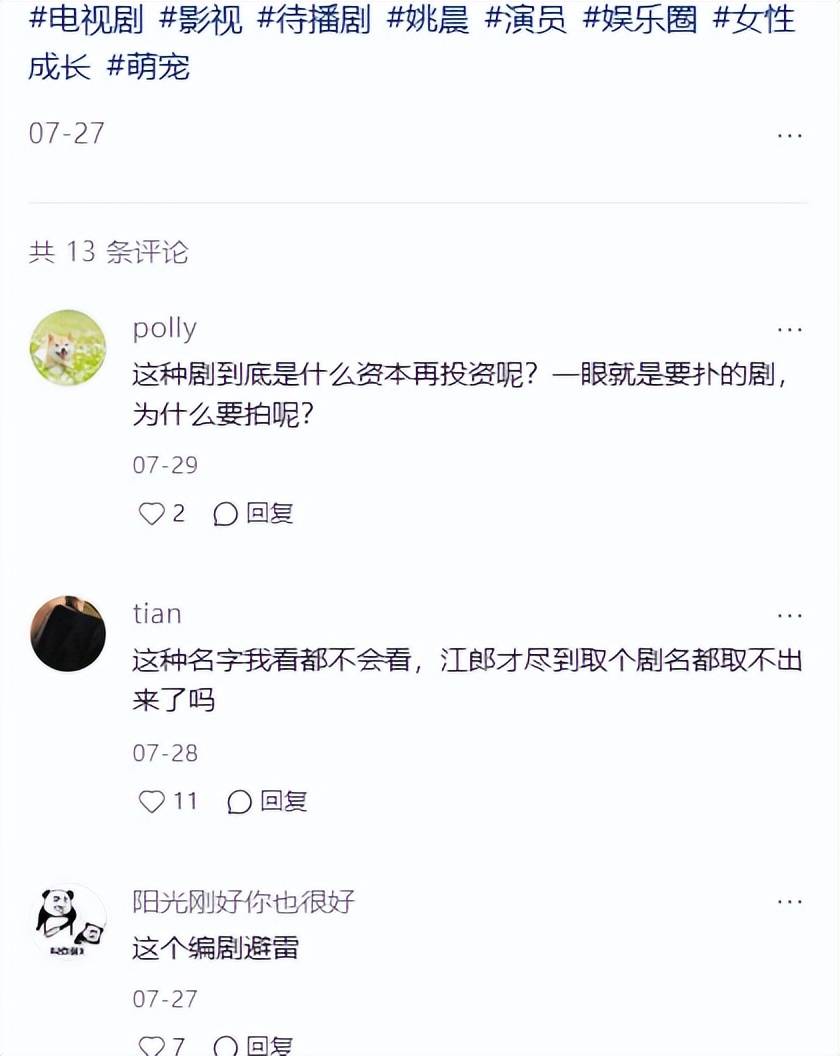Open tian's profile avatar
Viewport: 840px width, 1056px height.
point(68,634)
